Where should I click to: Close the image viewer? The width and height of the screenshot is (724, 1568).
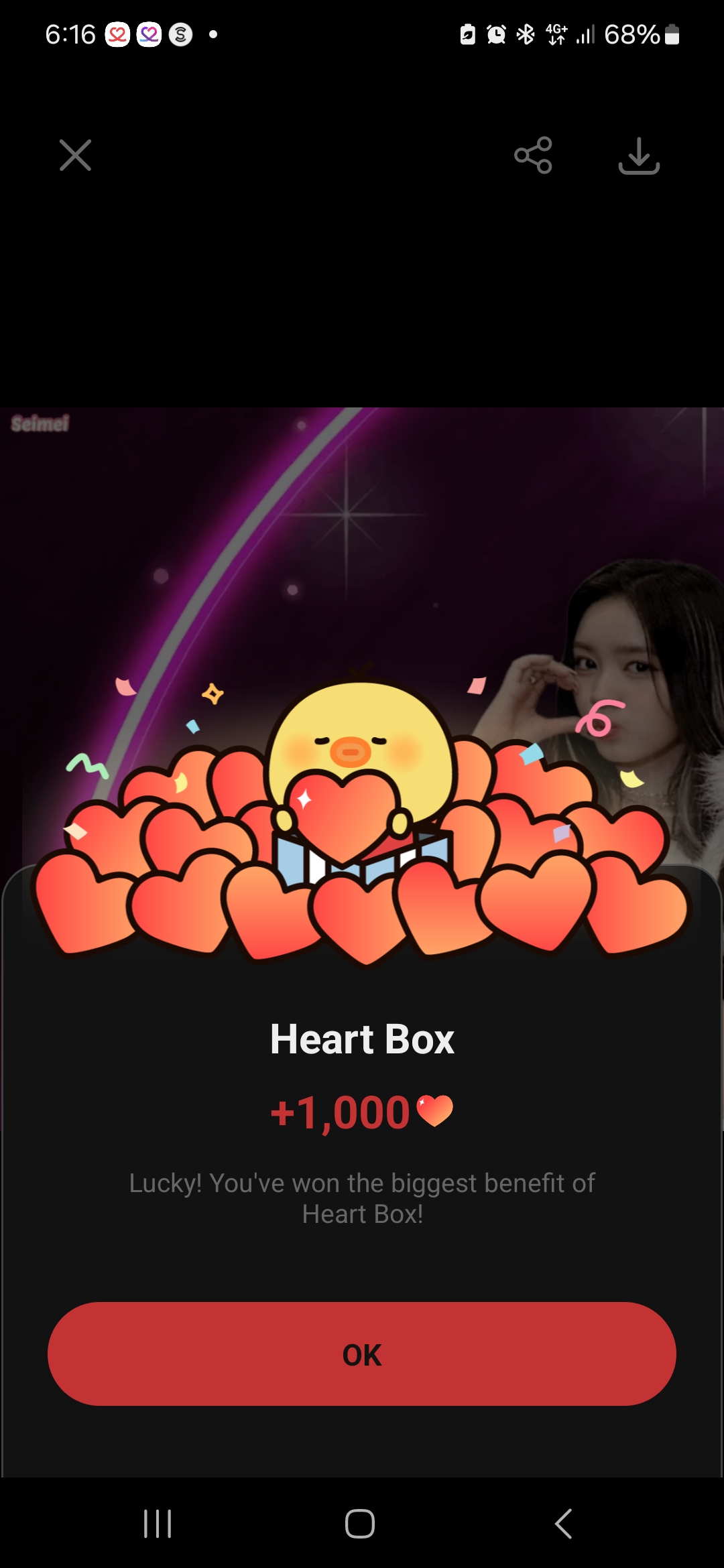click(75, 155)
